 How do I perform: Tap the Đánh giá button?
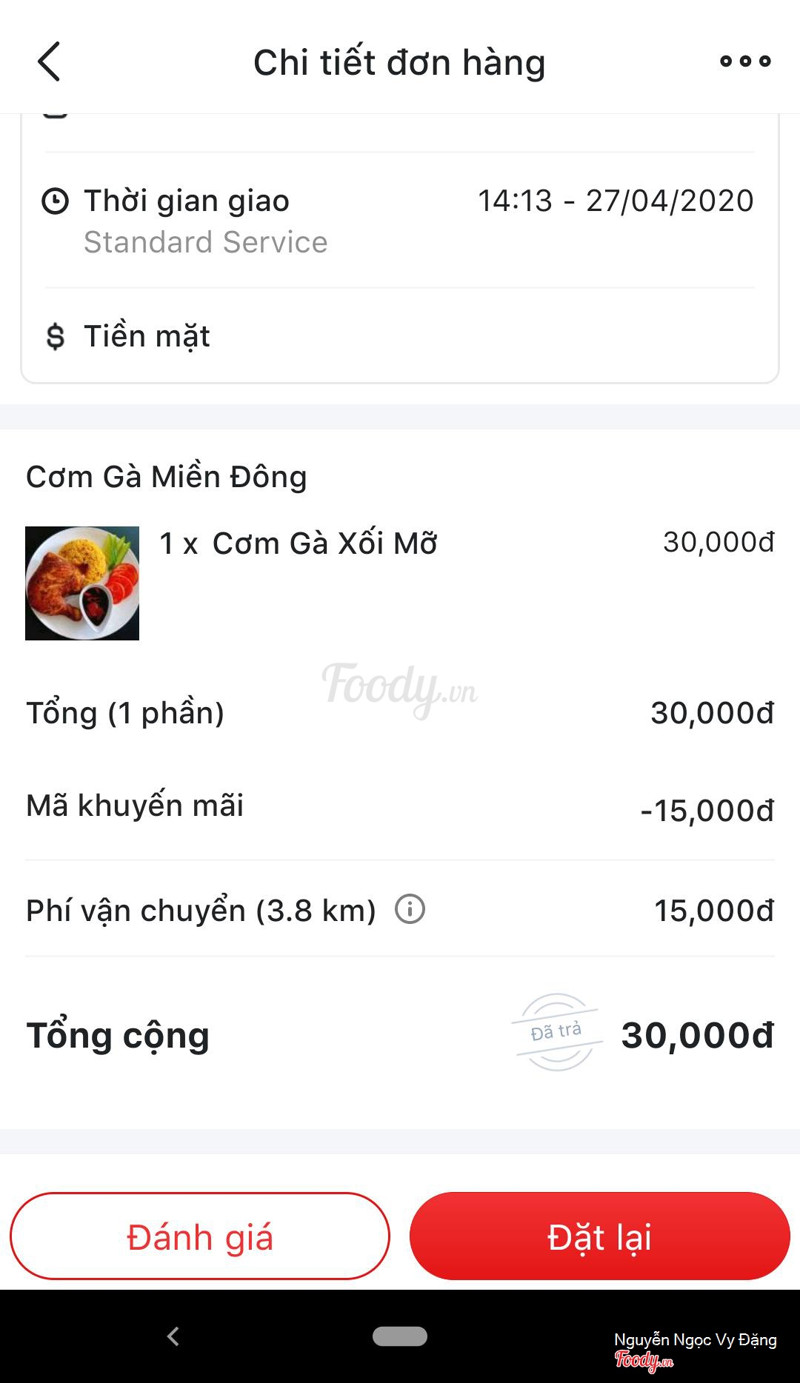pyautogui.click(x=200, y=1237)
